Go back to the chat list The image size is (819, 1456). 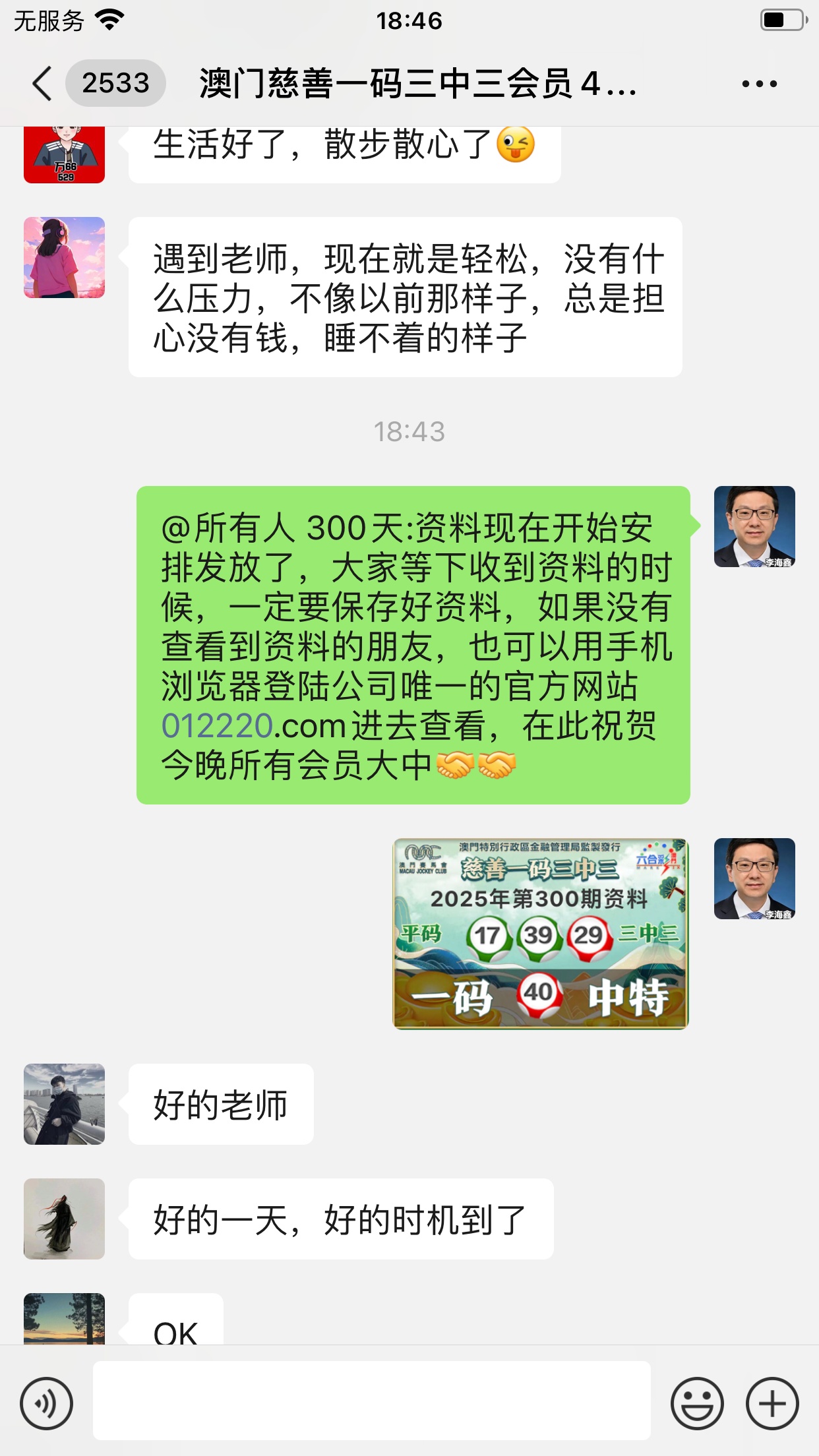[x=42, y=84]
